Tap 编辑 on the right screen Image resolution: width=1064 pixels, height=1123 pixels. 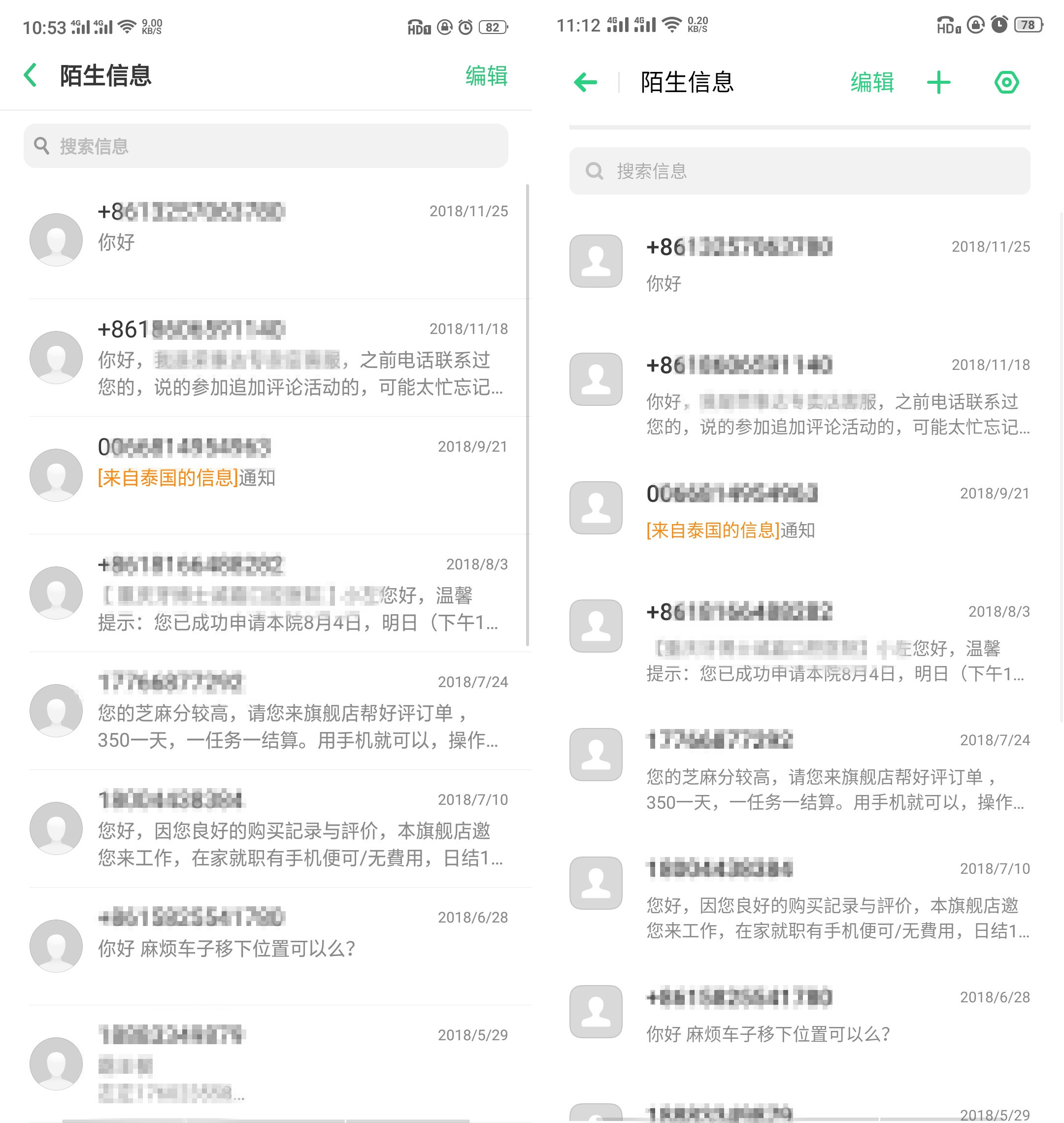(x=872, y=82)
